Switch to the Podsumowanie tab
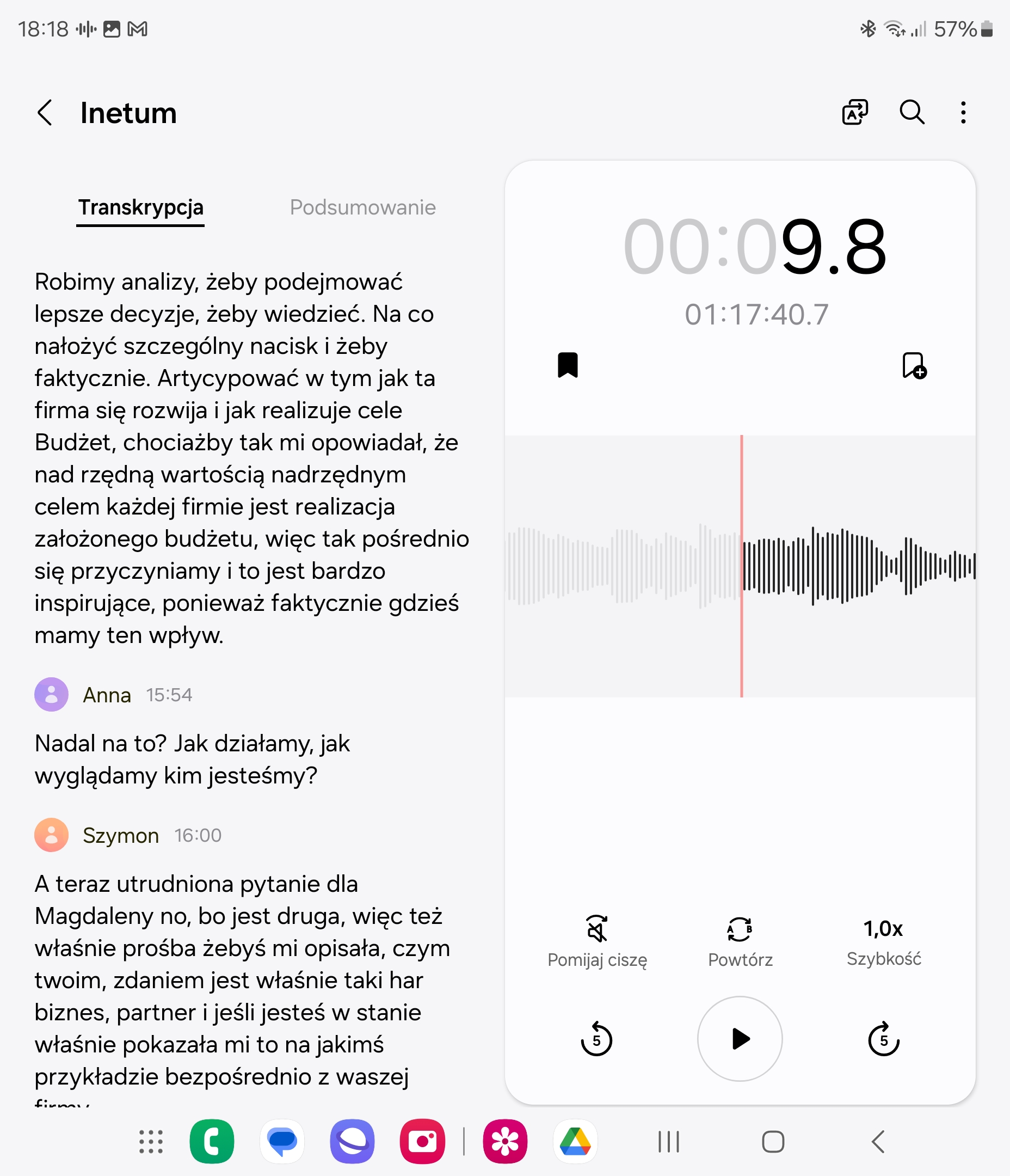 click(362, 207)
